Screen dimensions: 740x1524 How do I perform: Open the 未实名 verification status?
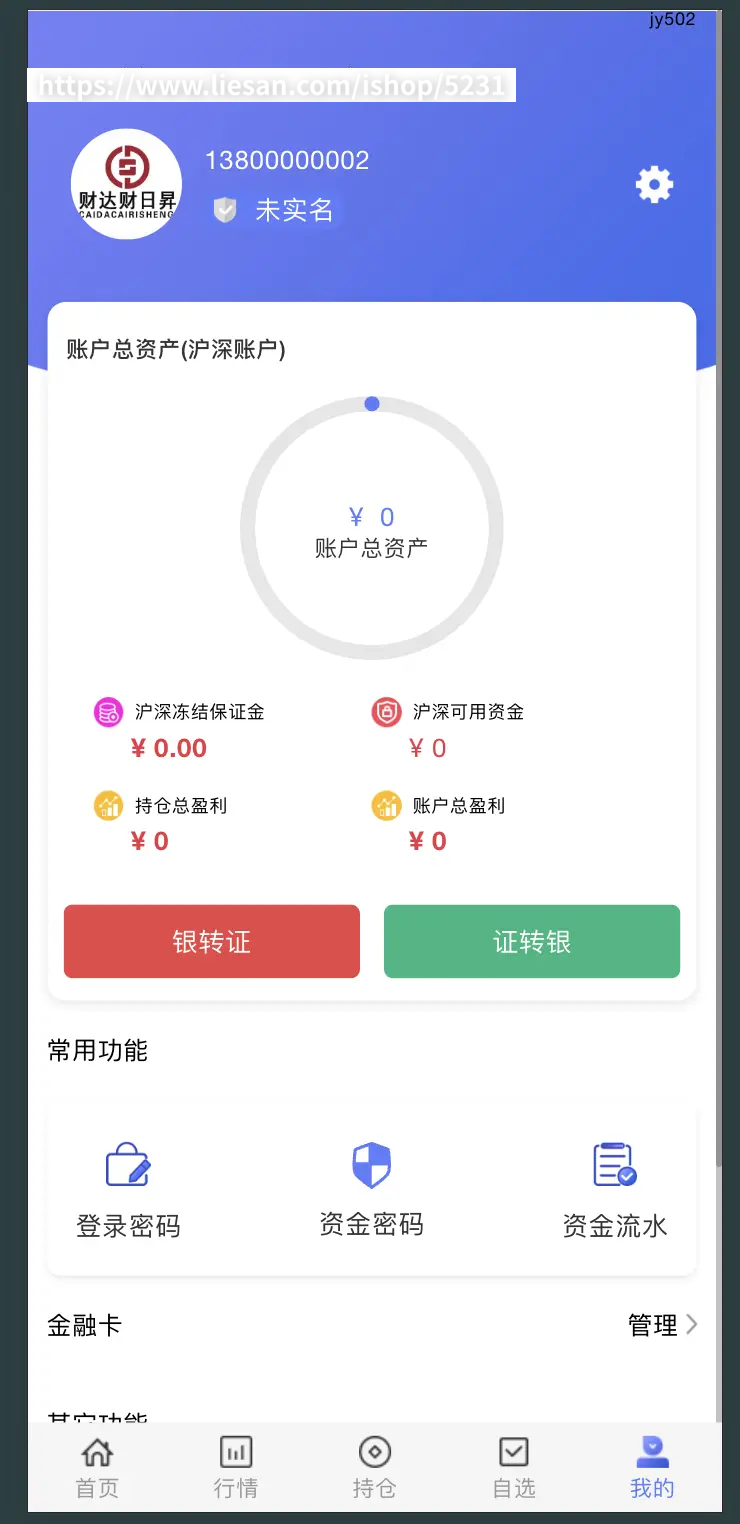coord(275,210)
